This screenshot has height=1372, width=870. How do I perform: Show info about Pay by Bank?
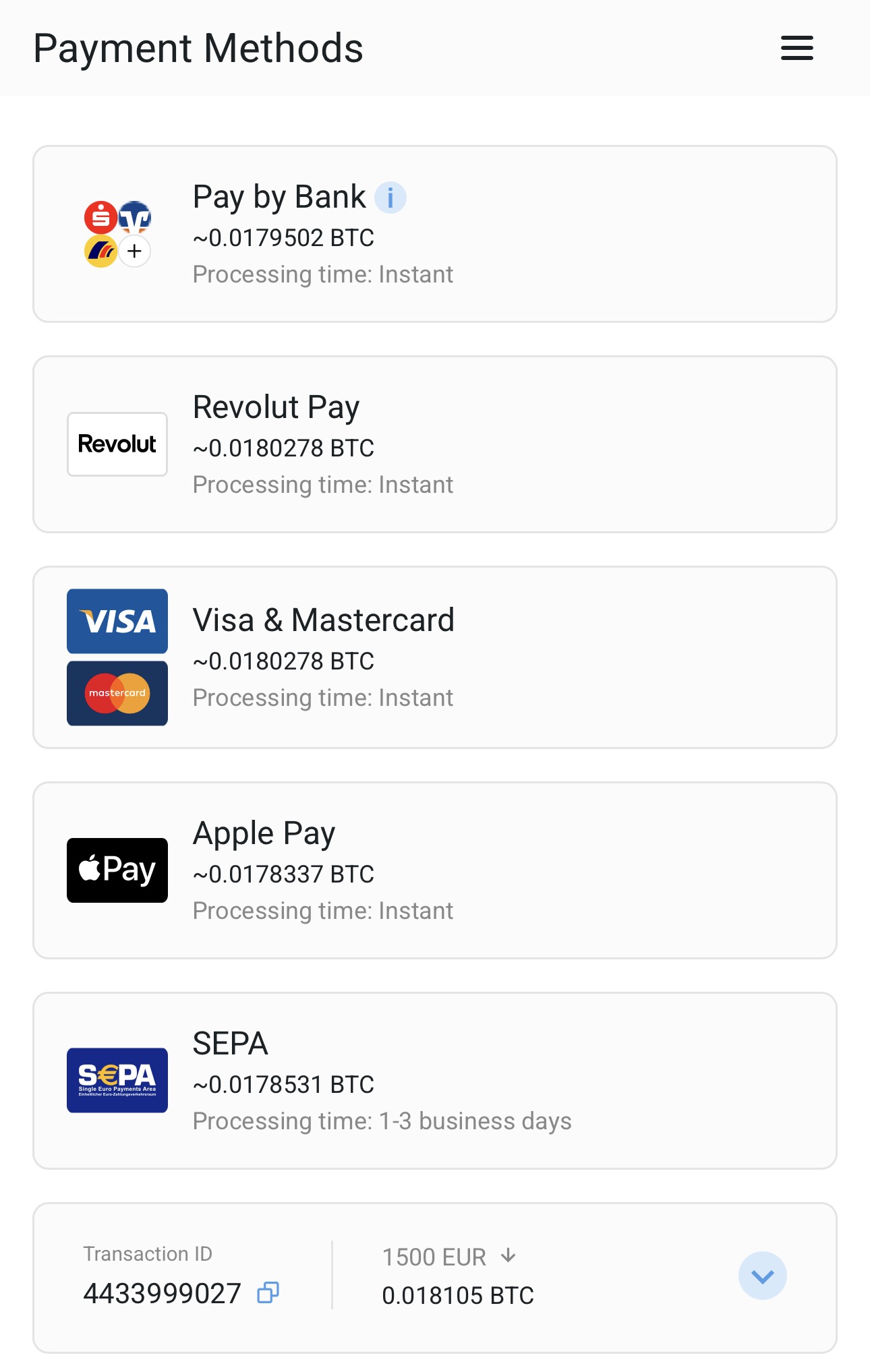[390, 198]
